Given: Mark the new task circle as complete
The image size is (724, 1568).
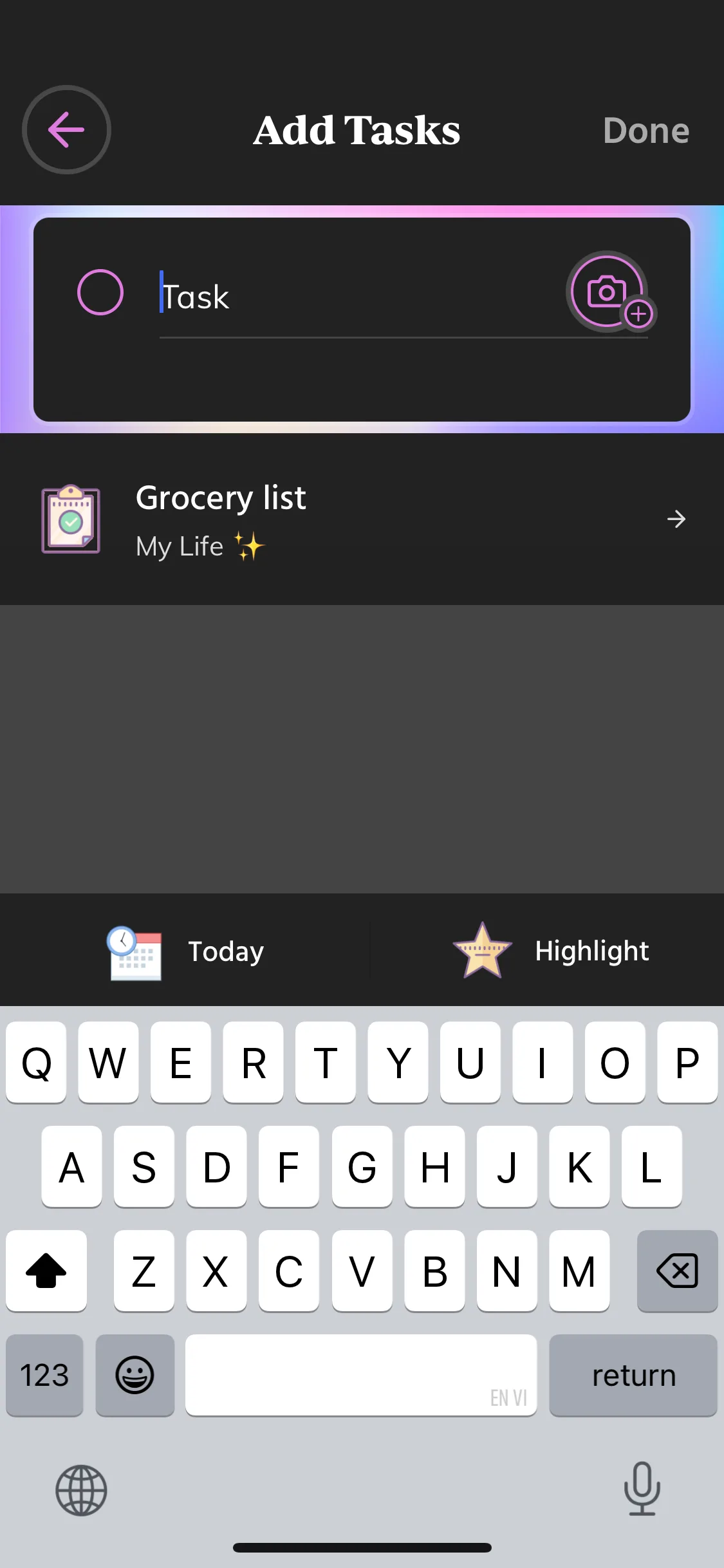Looking at the screenshot, I should [100, 292].
